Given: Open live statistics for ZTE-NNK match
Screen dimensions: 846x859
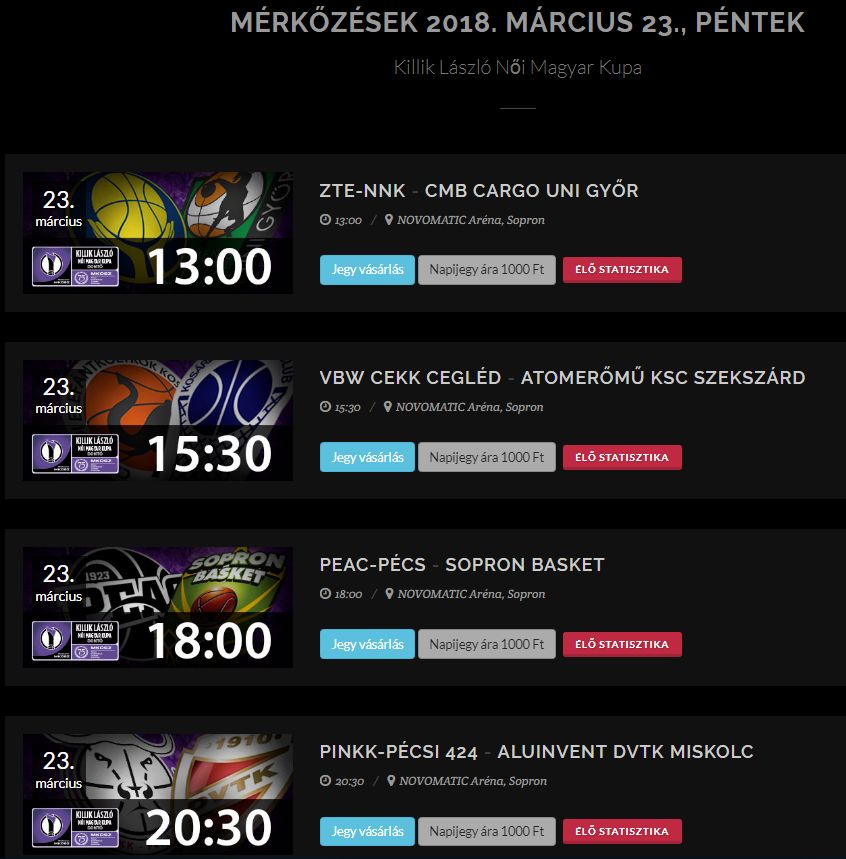Looking at the screenshot, I should click(622, 270).
